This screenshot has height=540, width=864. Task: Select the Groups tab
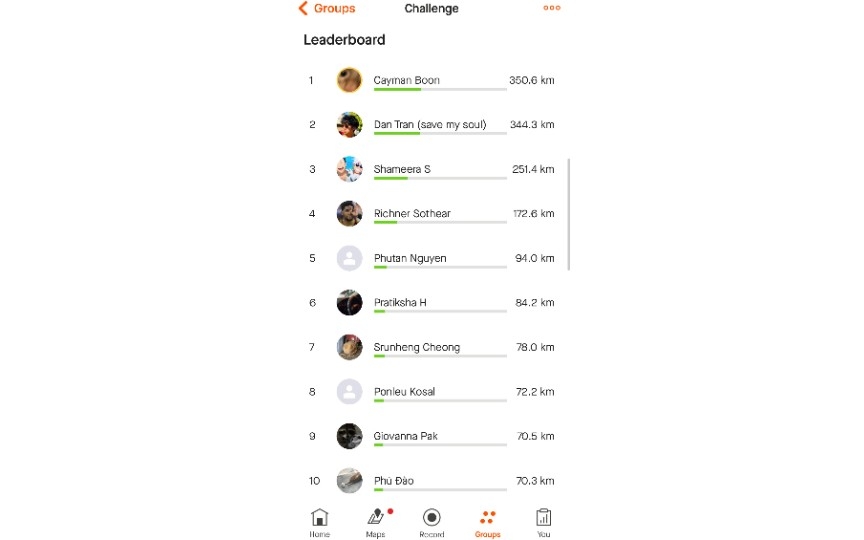tap(487, 522)
